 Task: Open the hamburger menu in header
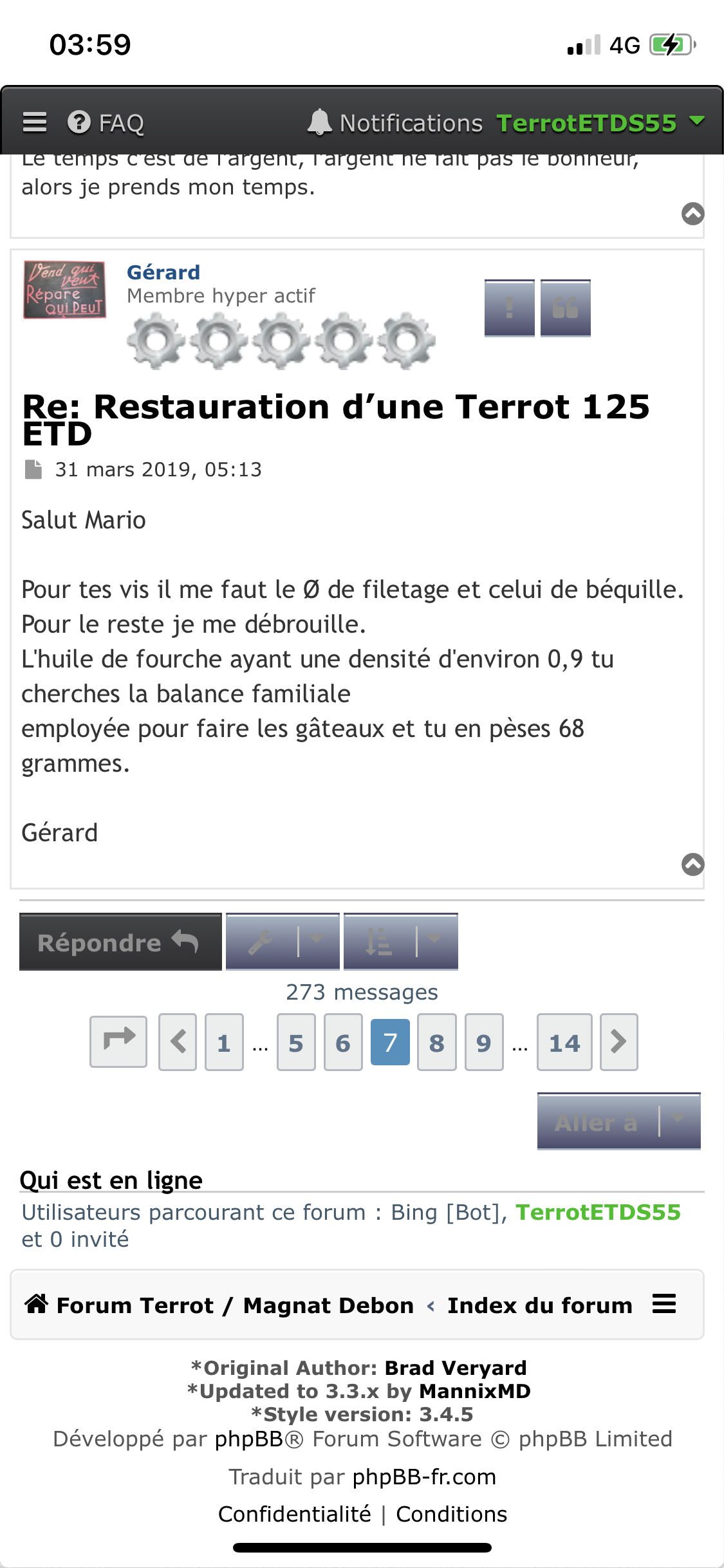[x=35, y=122]
